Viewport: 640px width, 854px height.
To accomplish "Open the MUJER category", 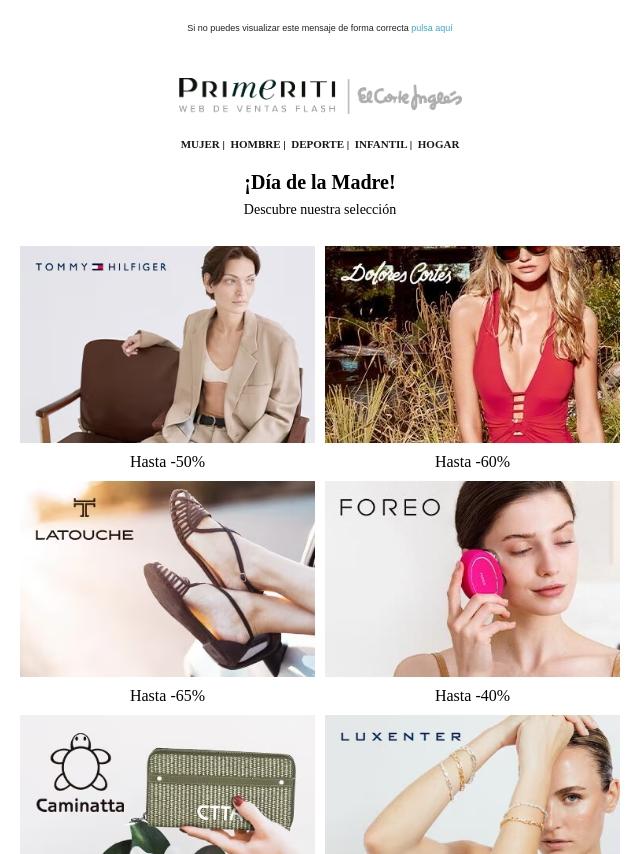I will 200,144.
